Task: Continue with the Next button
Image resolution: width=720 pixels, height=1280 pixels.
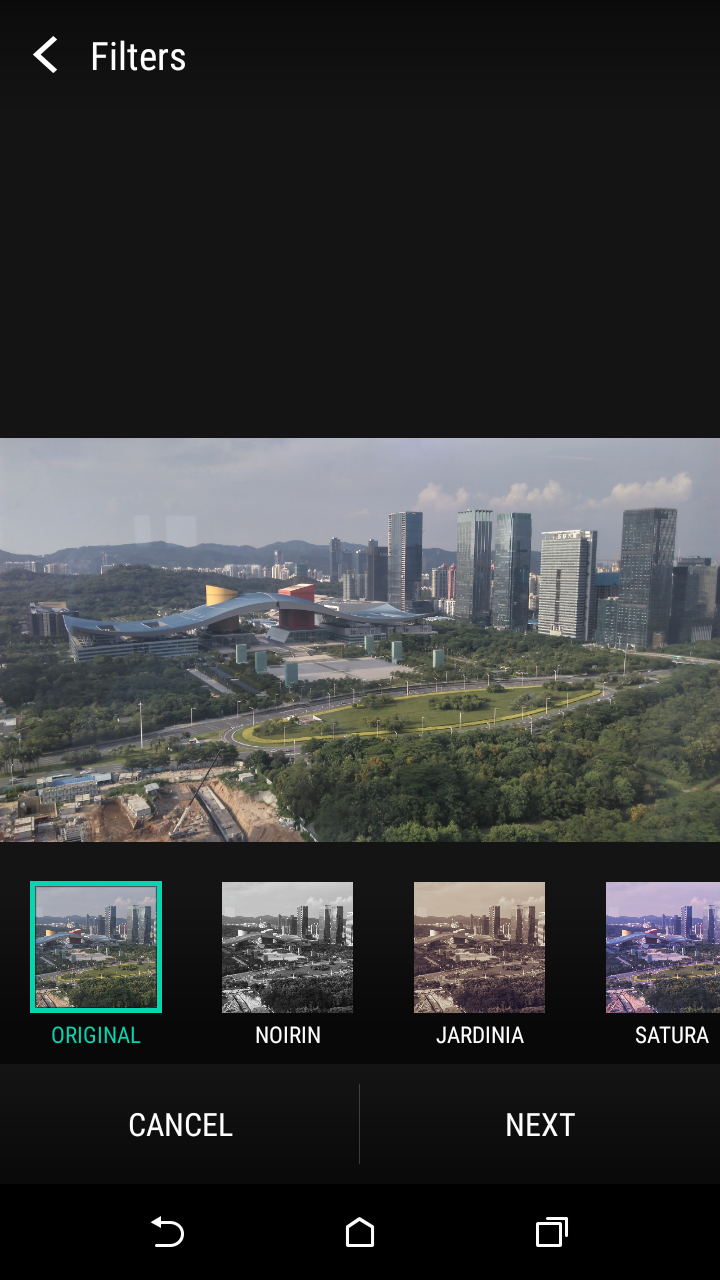Action: (x=540, y=1124)
